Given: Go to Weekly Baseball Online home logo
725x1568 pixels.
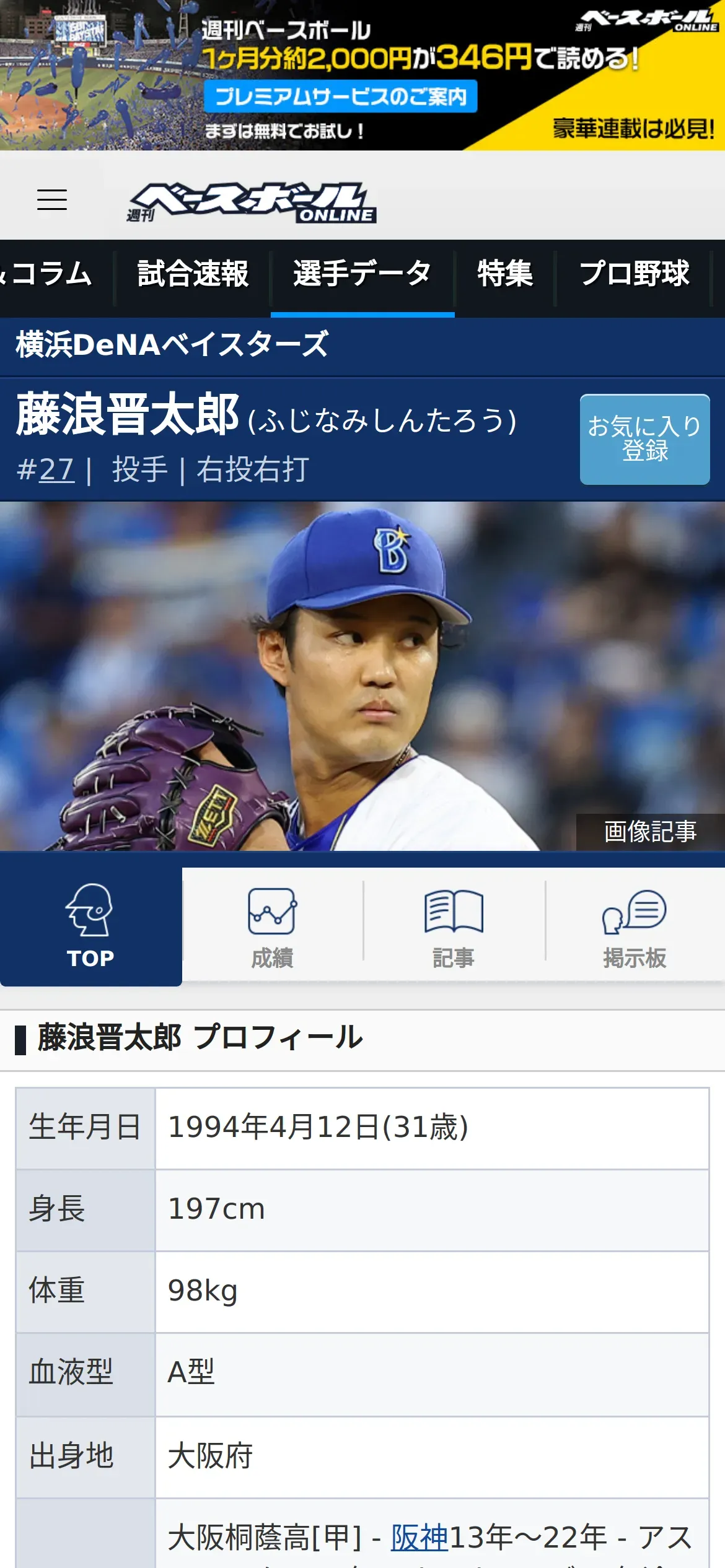Looking at the screenshot, I should pos(252,203).
